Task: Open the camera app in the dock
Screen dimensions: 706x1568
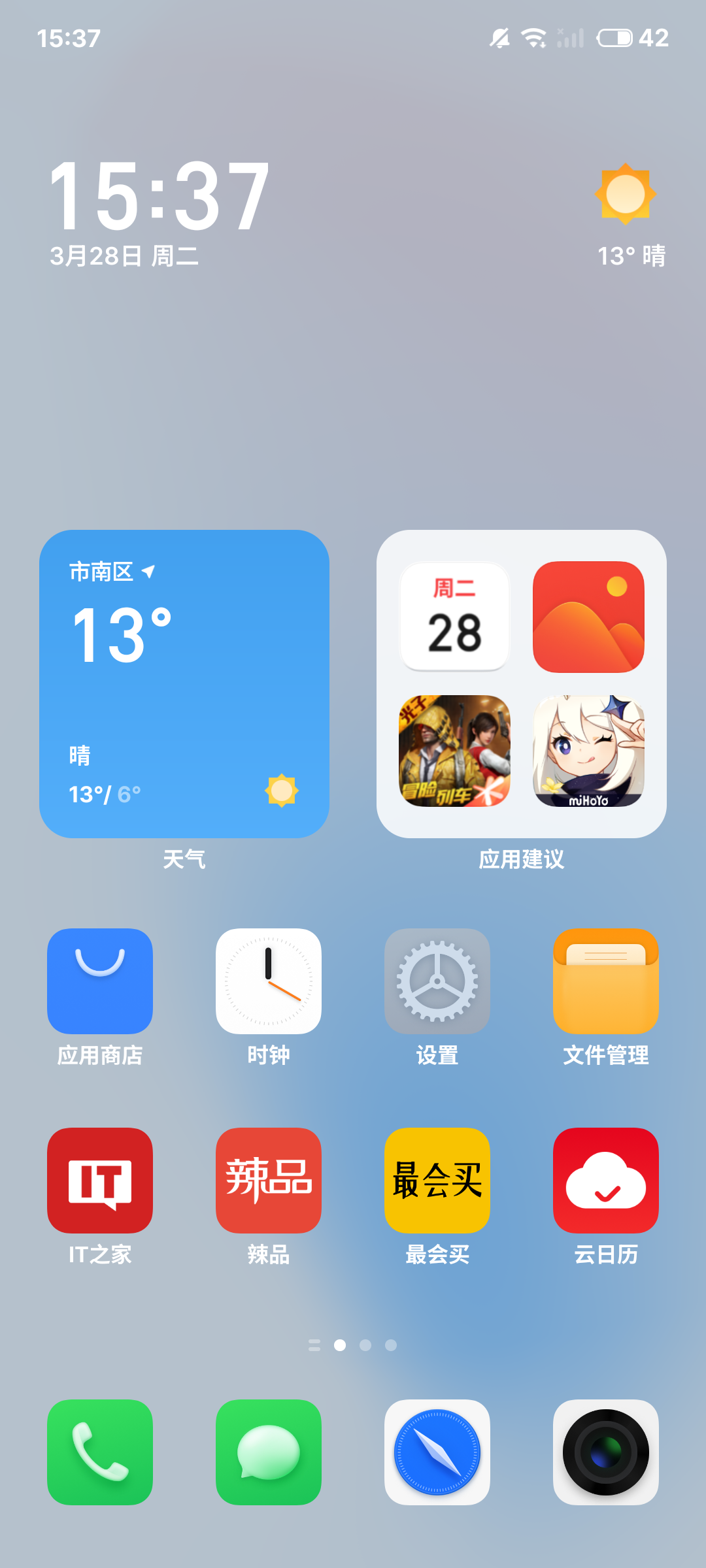Action: (x=606, y=1452)
